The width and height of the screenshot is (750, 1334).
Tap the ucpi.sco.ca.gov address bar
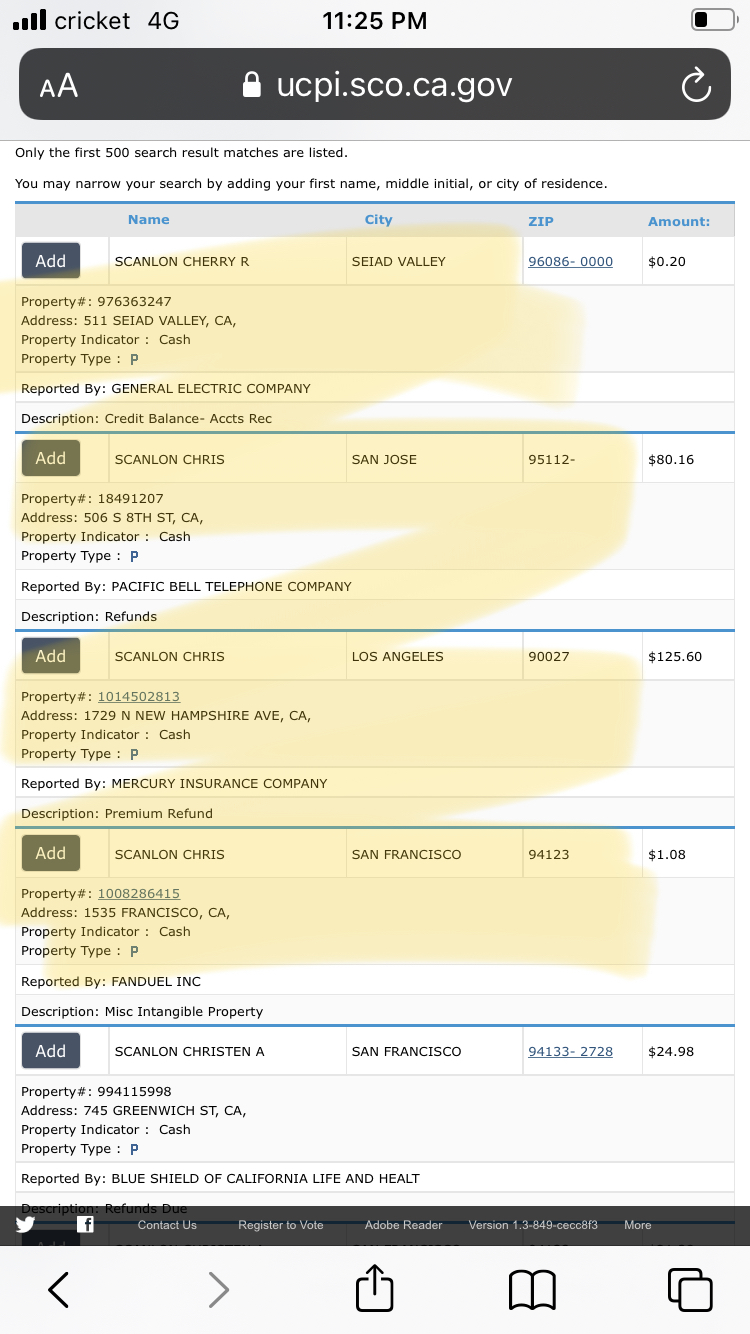pos(375,85)
